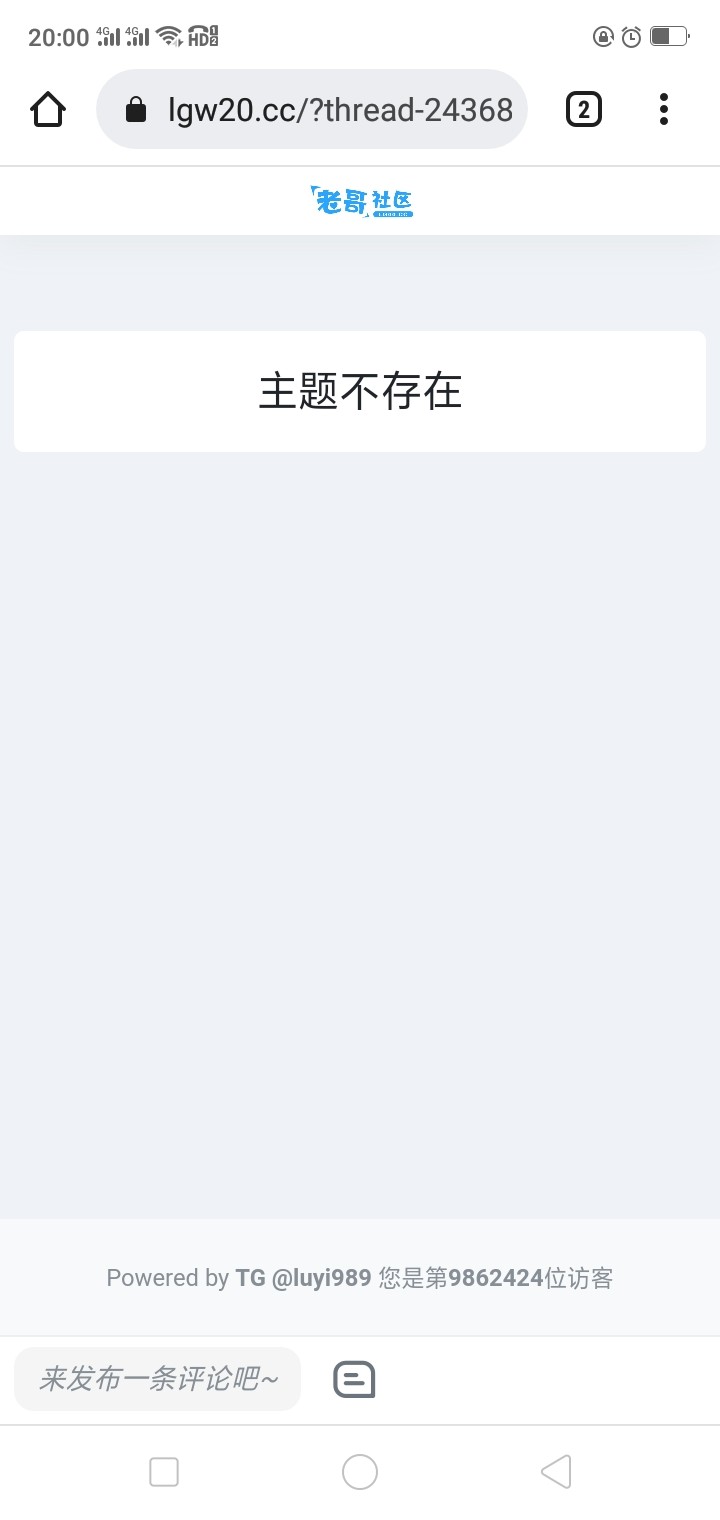Tap the comment bubble icon
Viewport: 720px width, 1520px height.
click(354, 1380)
